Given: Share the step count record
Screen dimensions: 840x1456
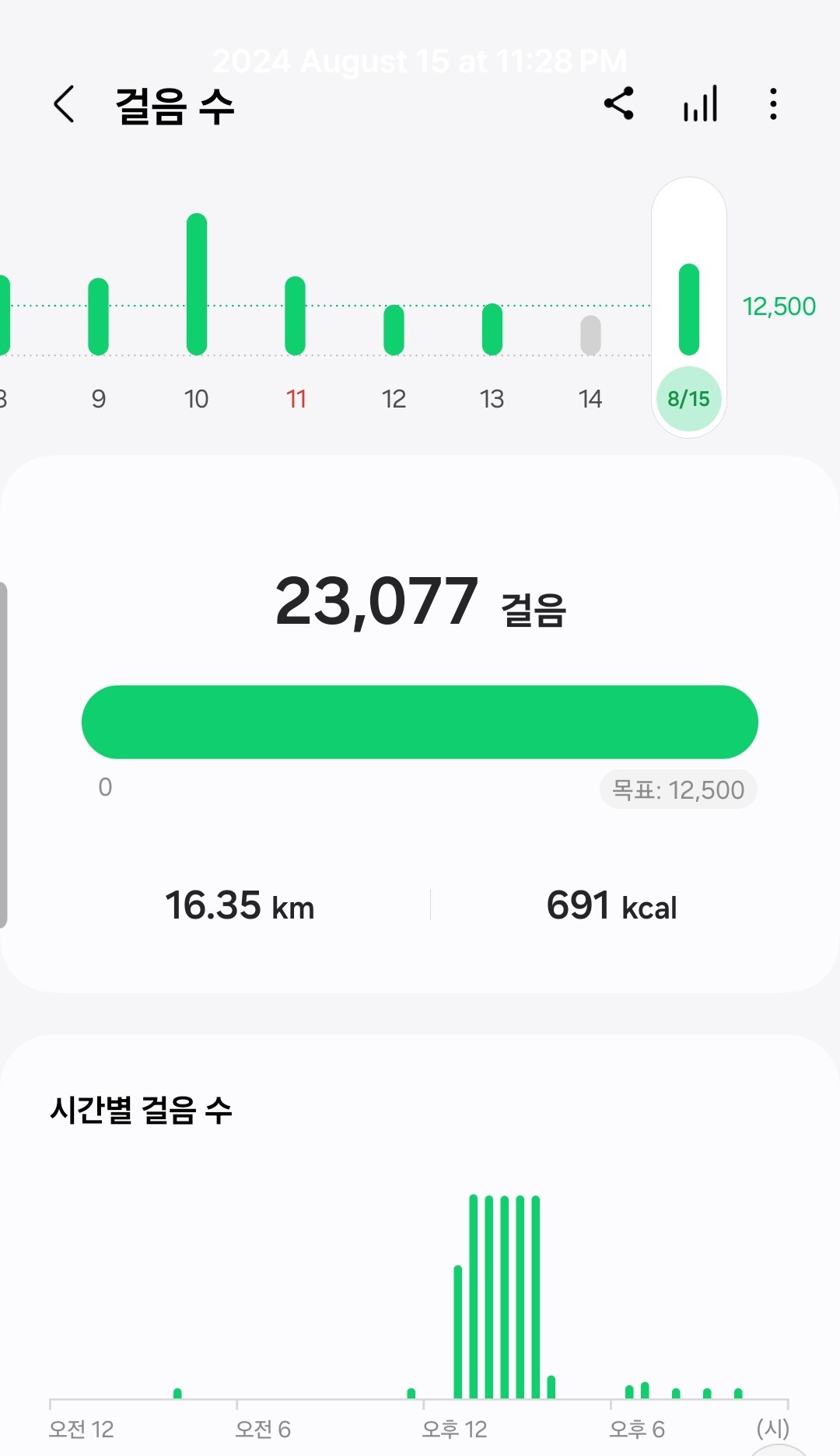Looking at the screenshot, I should click(x=619, y=104).
